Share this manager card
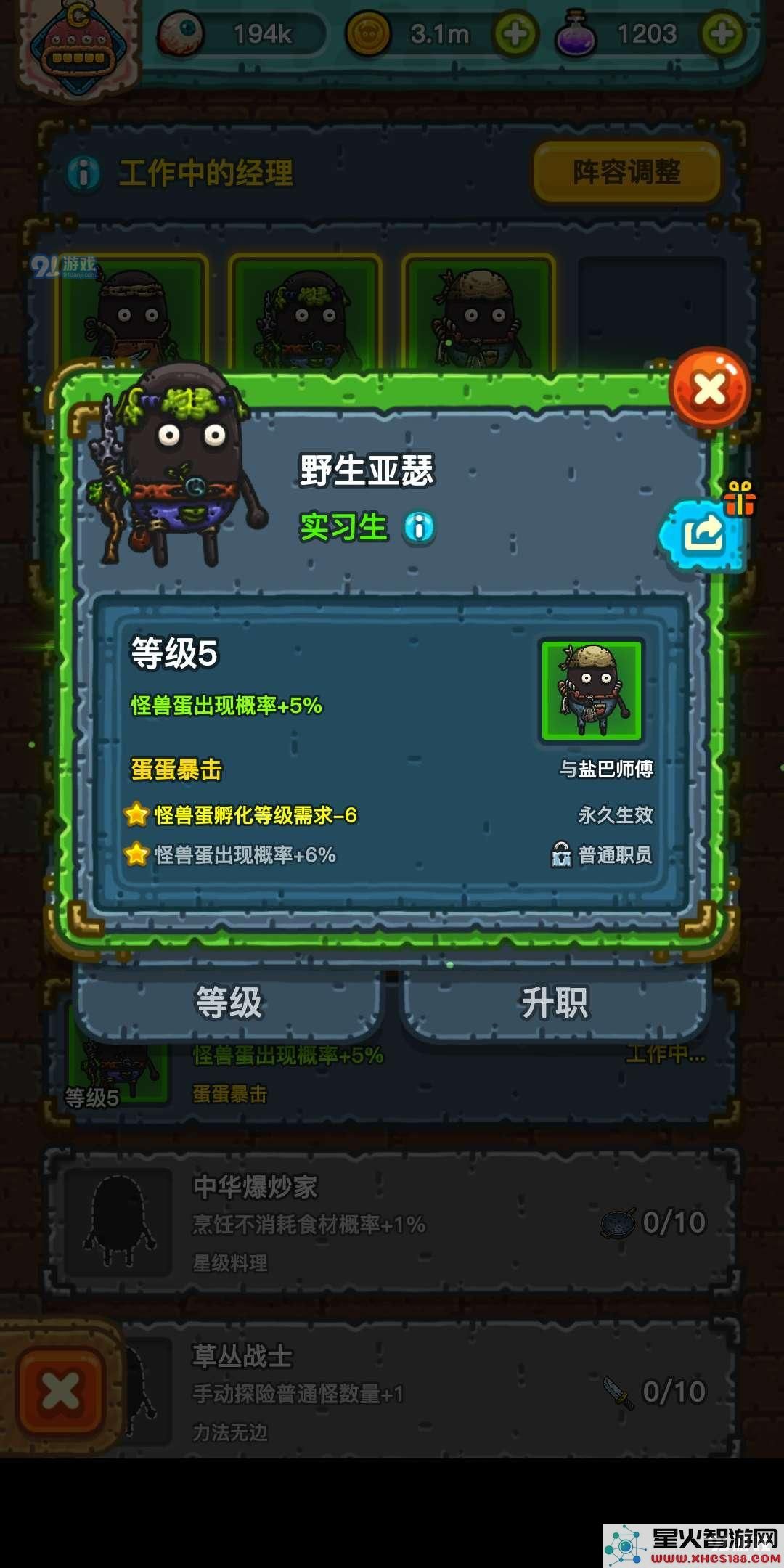 point(702,535)
